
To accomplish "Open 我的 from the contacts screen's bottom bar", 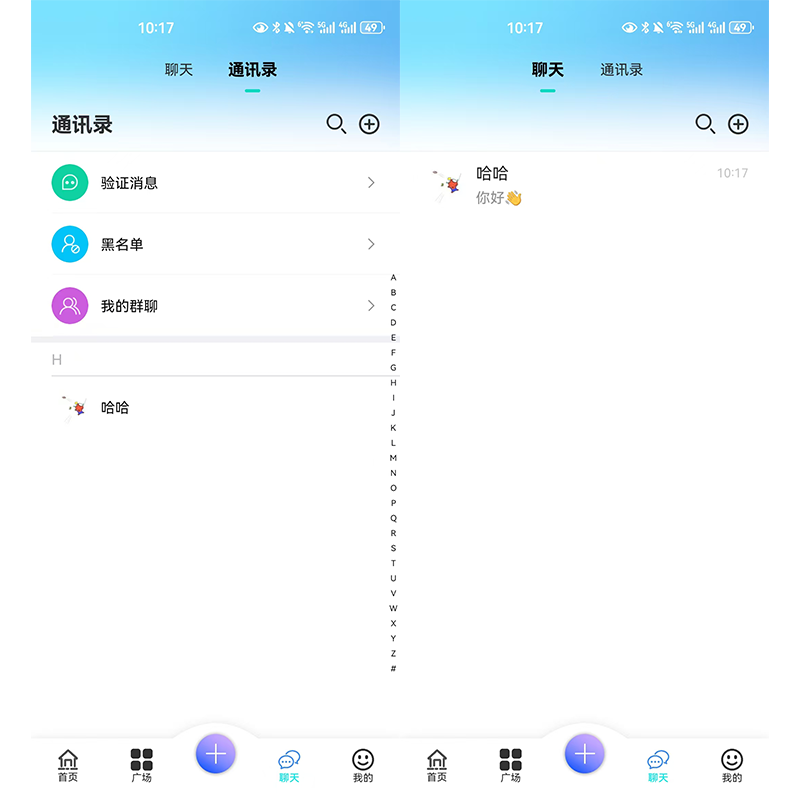I will point(363,765).
